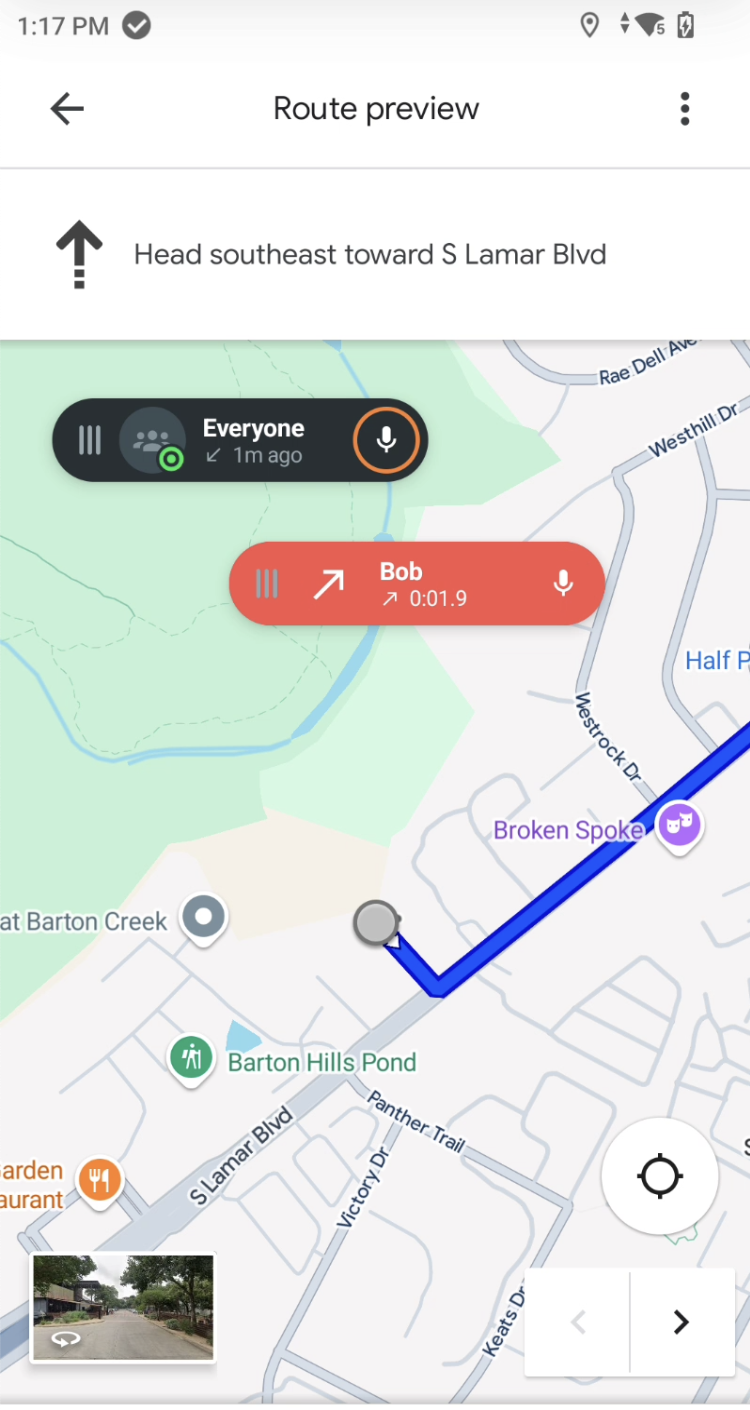
Task: Open the Street View thumbnail
Action: [123, 1307]
